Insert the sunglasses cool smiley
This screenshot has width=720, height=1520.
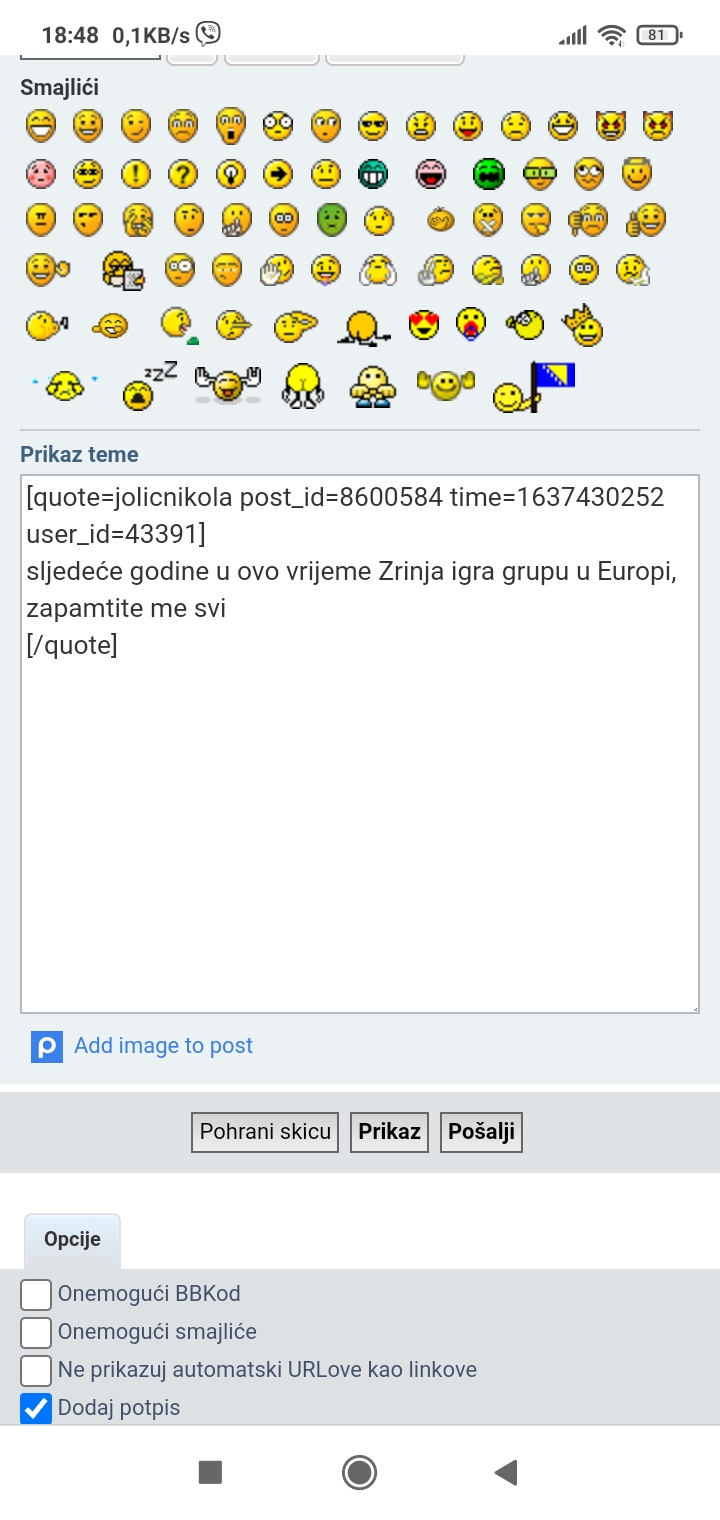(x=373, y=126)
